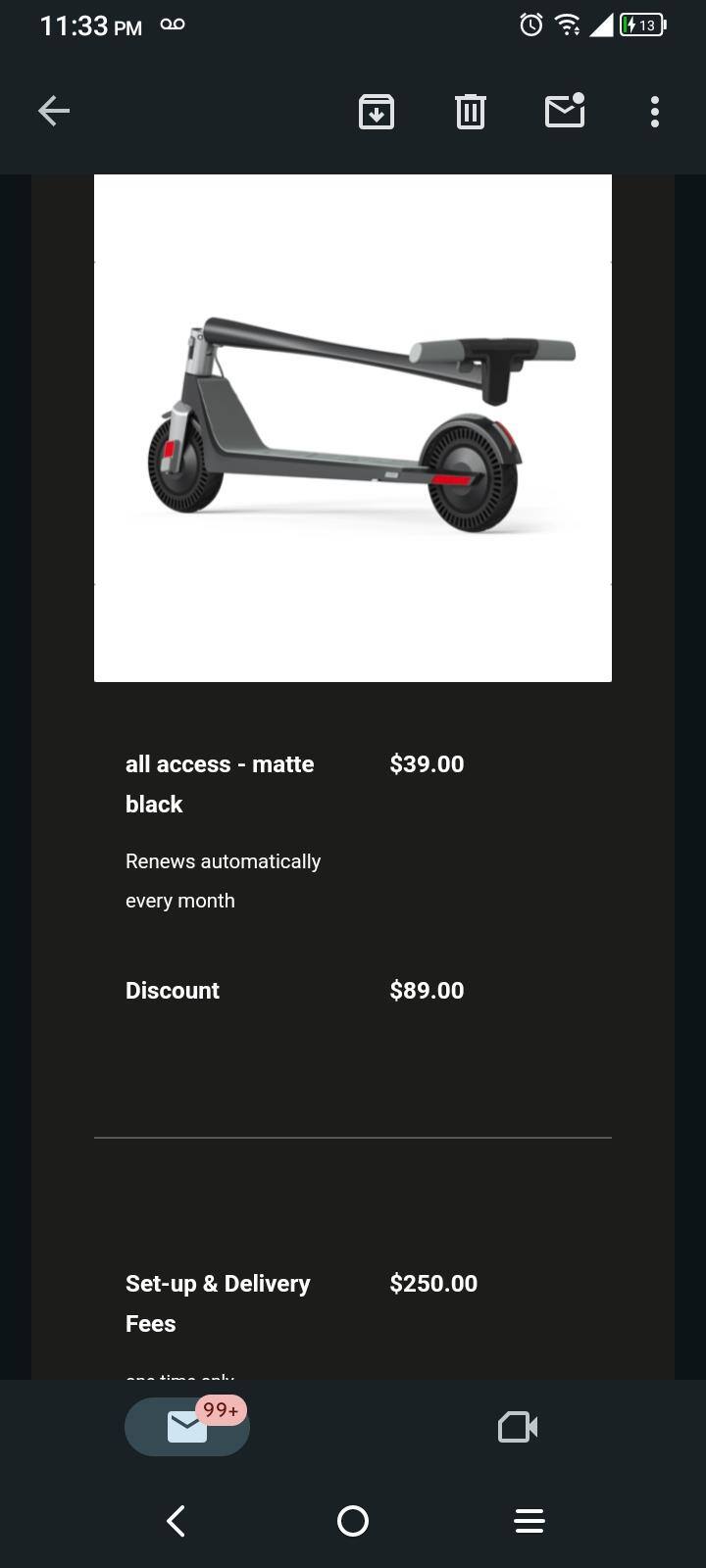
Task: Select the Set-up & Delivery Fees text
Action: tap(218, 1303)
